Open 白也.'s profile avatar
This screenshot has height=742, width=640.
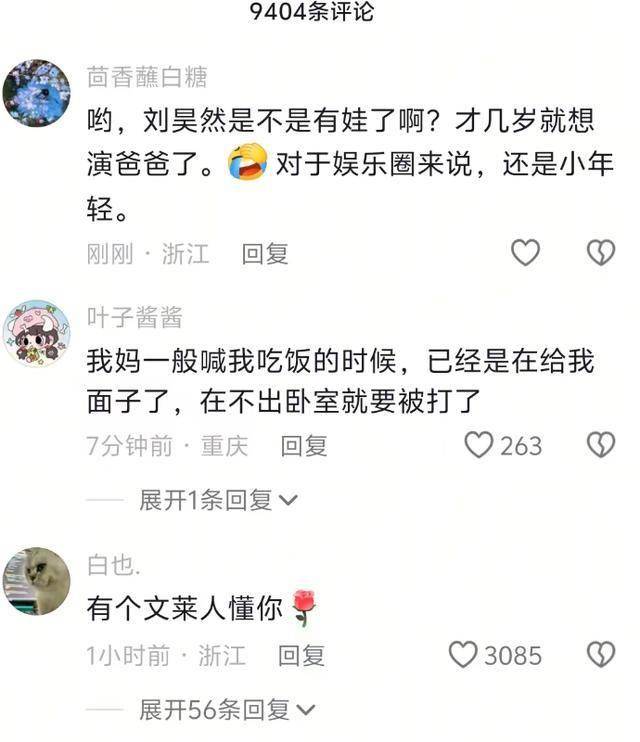pos(37,581)
